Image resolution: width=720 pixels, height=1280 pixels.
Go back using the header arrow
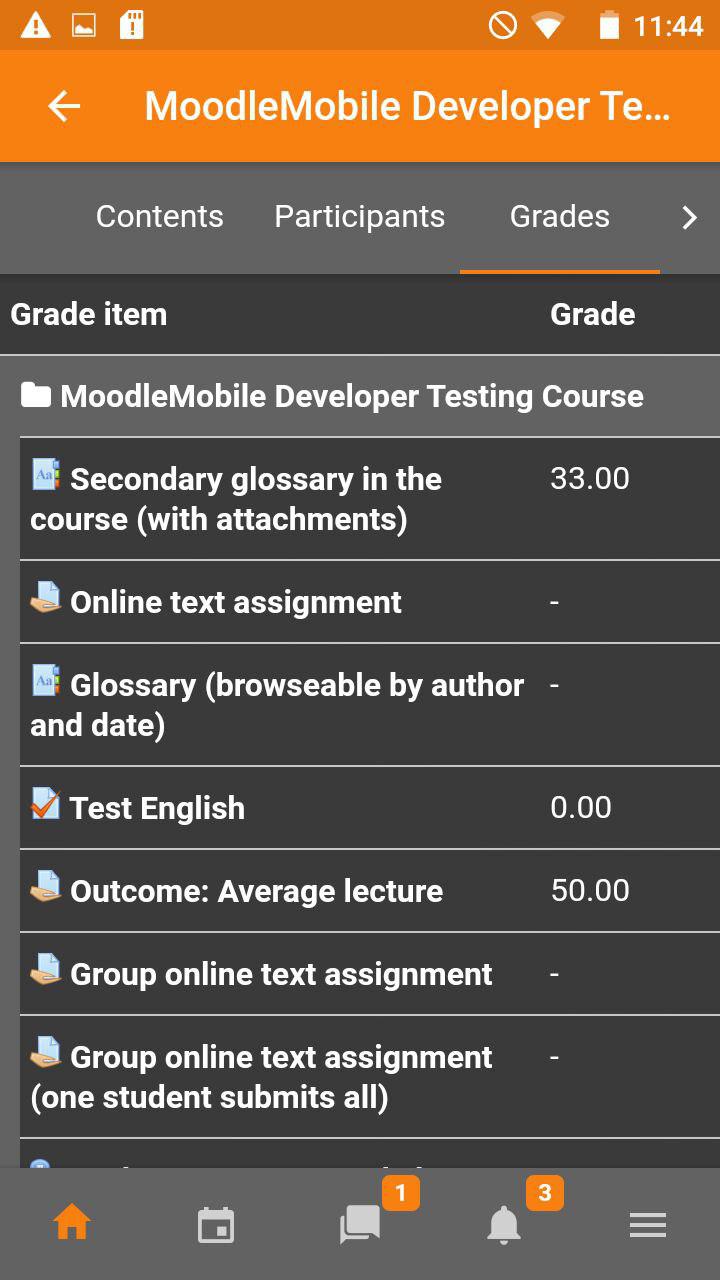point(64,106)
